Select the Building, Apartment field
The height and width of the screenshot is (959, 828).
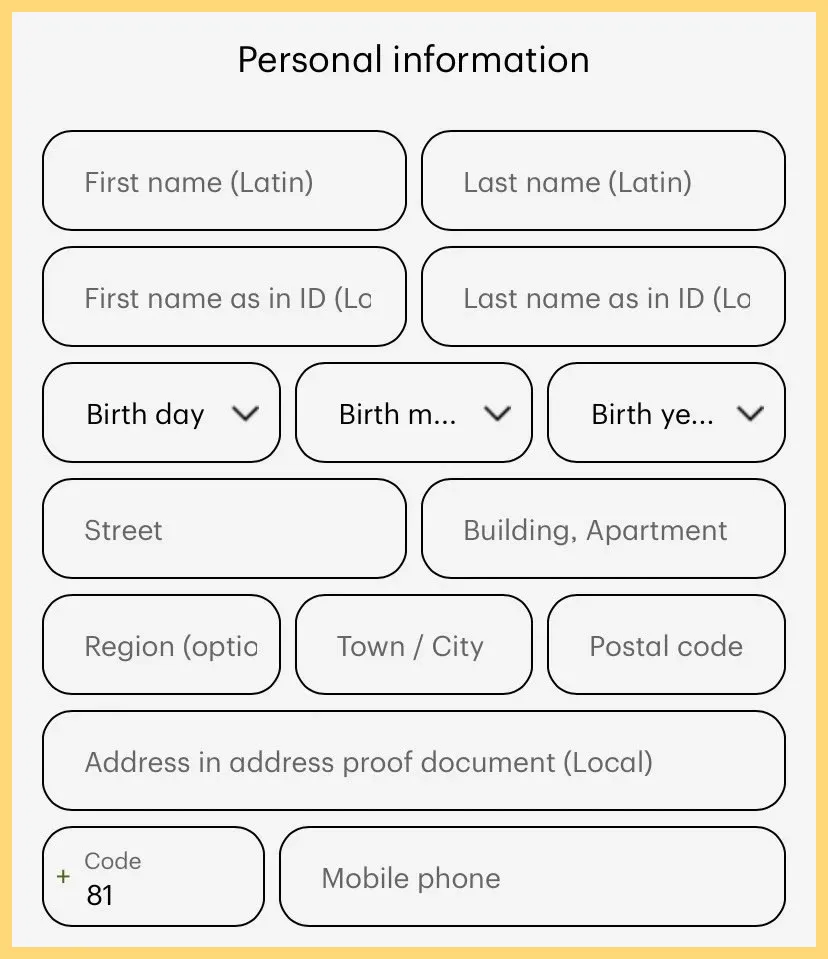point(603,529)
